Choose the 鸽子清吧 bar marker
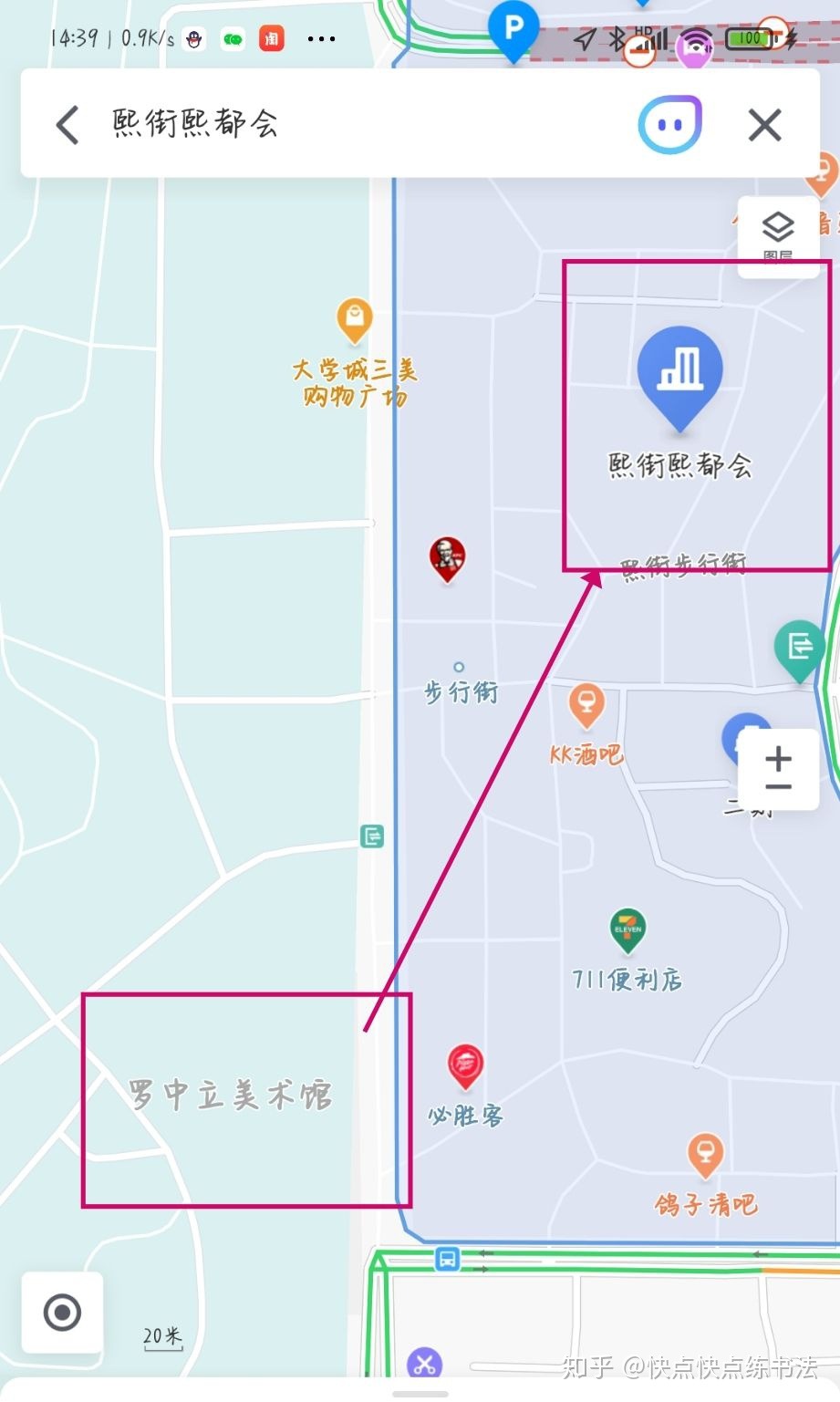This screenshot has width=840, height=1402. pos(705,1154)
